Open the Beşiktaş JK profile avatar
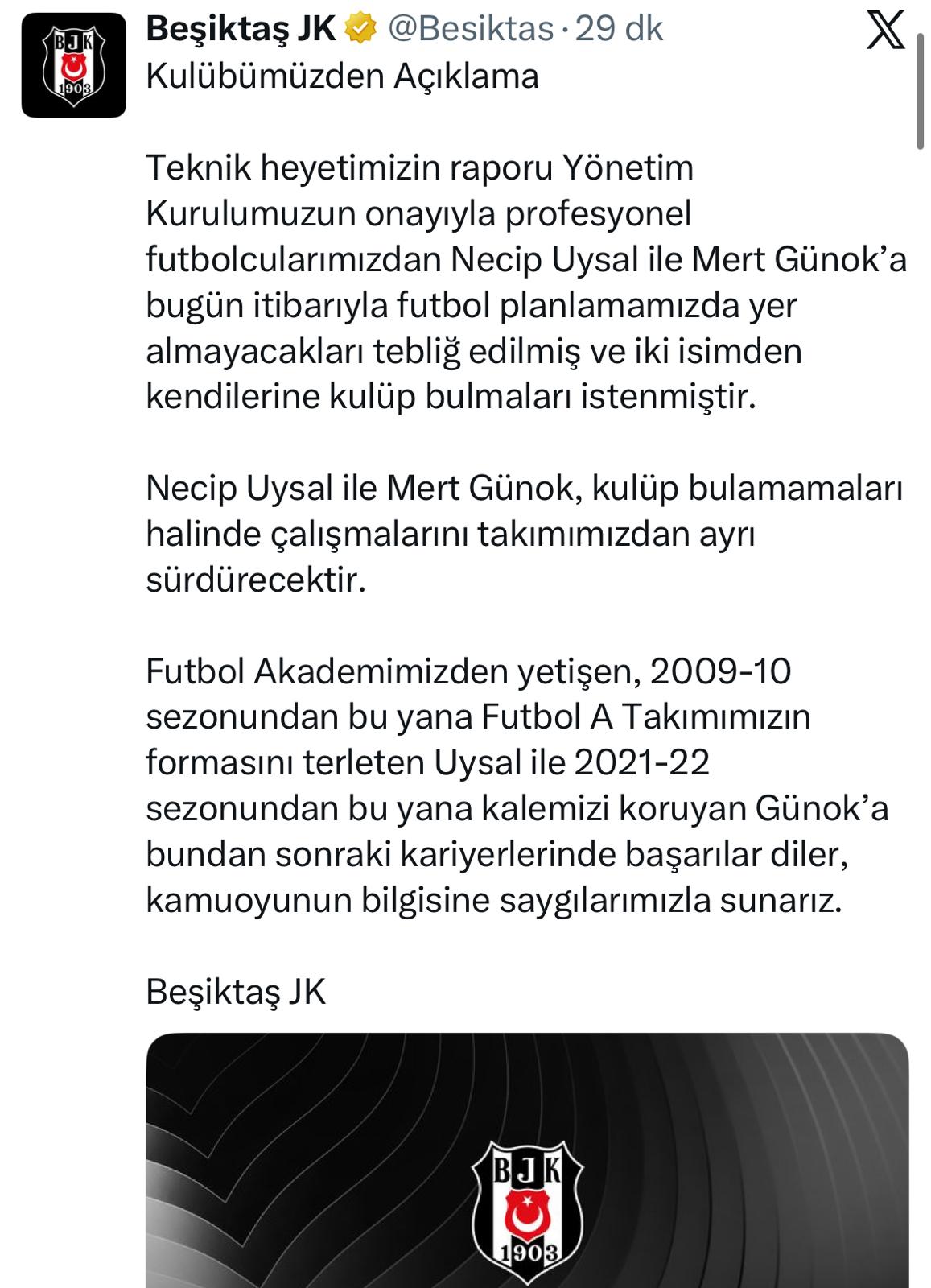This screenshot has height=1288, width=931. click(73, 66)
